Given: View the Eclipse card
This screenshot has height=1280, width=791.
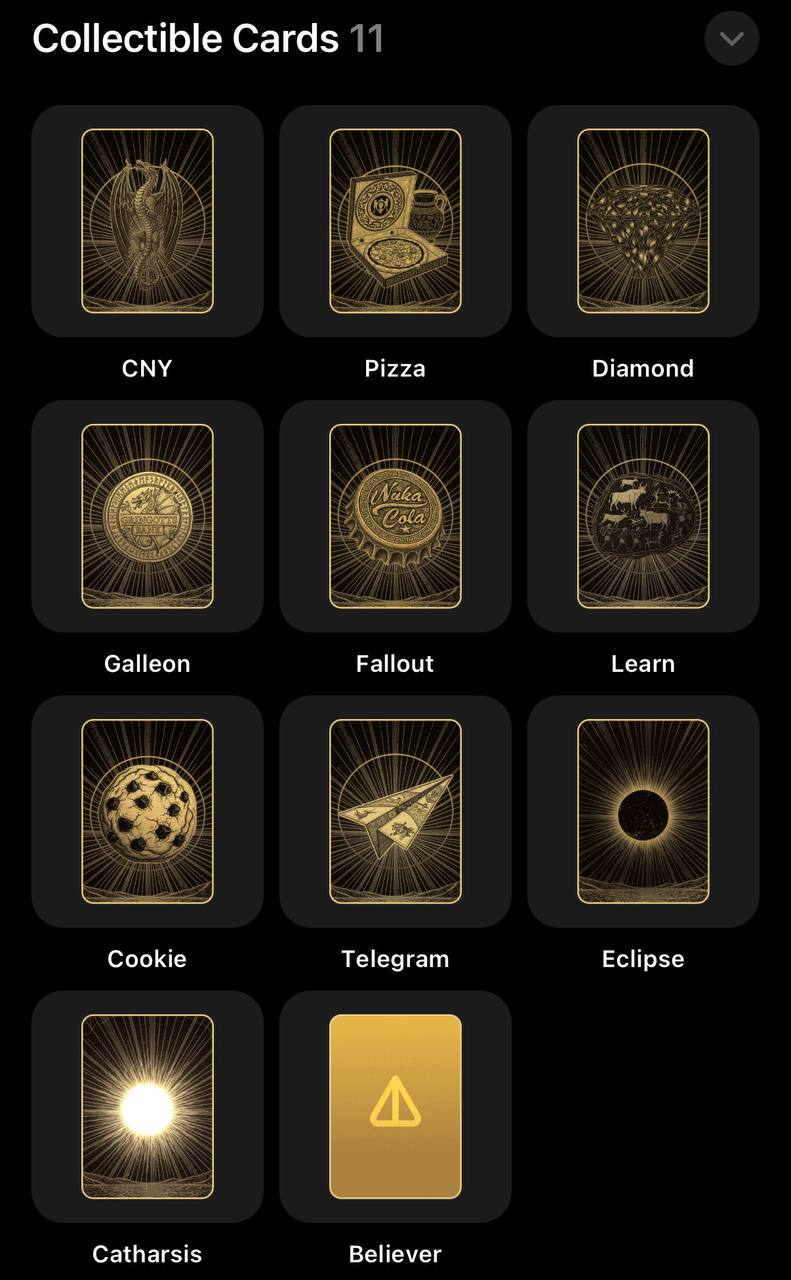Looking at the screenshot, I should 643,811.
